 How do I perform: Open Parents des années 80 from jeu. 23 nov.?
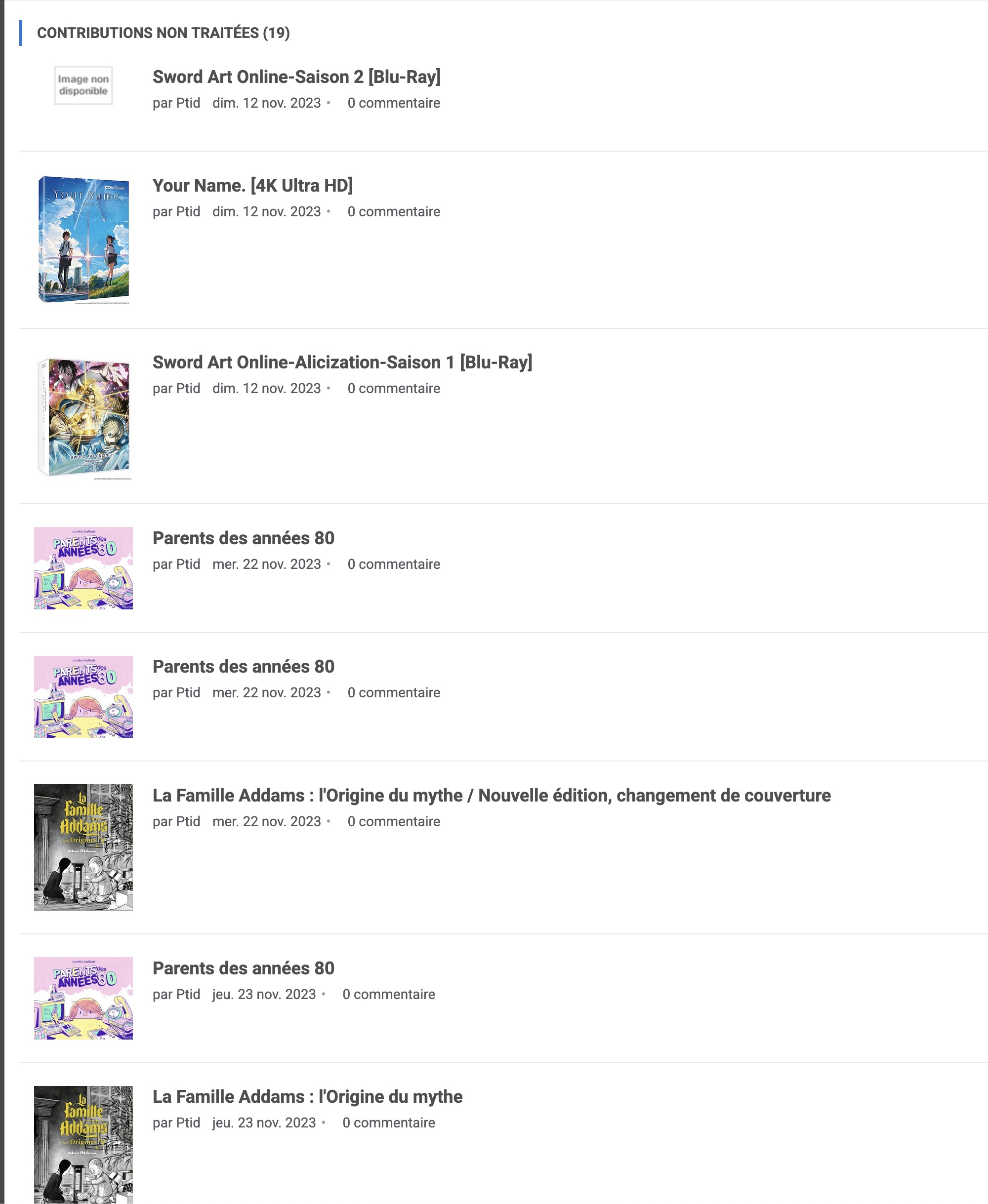pyautogui.click(x=243, y=968)
